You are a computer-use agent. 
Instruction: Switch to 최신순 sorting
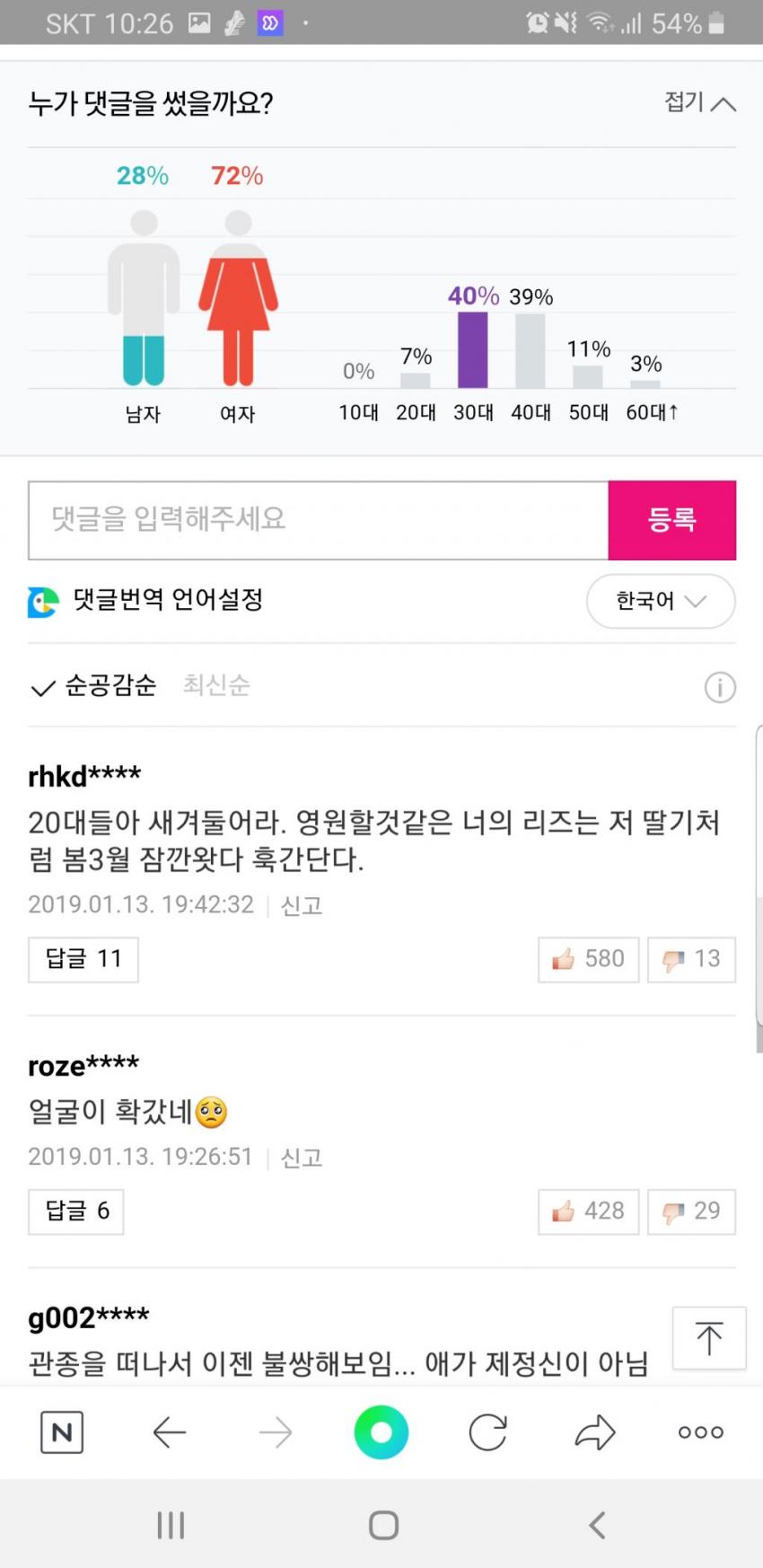(216, 686)
